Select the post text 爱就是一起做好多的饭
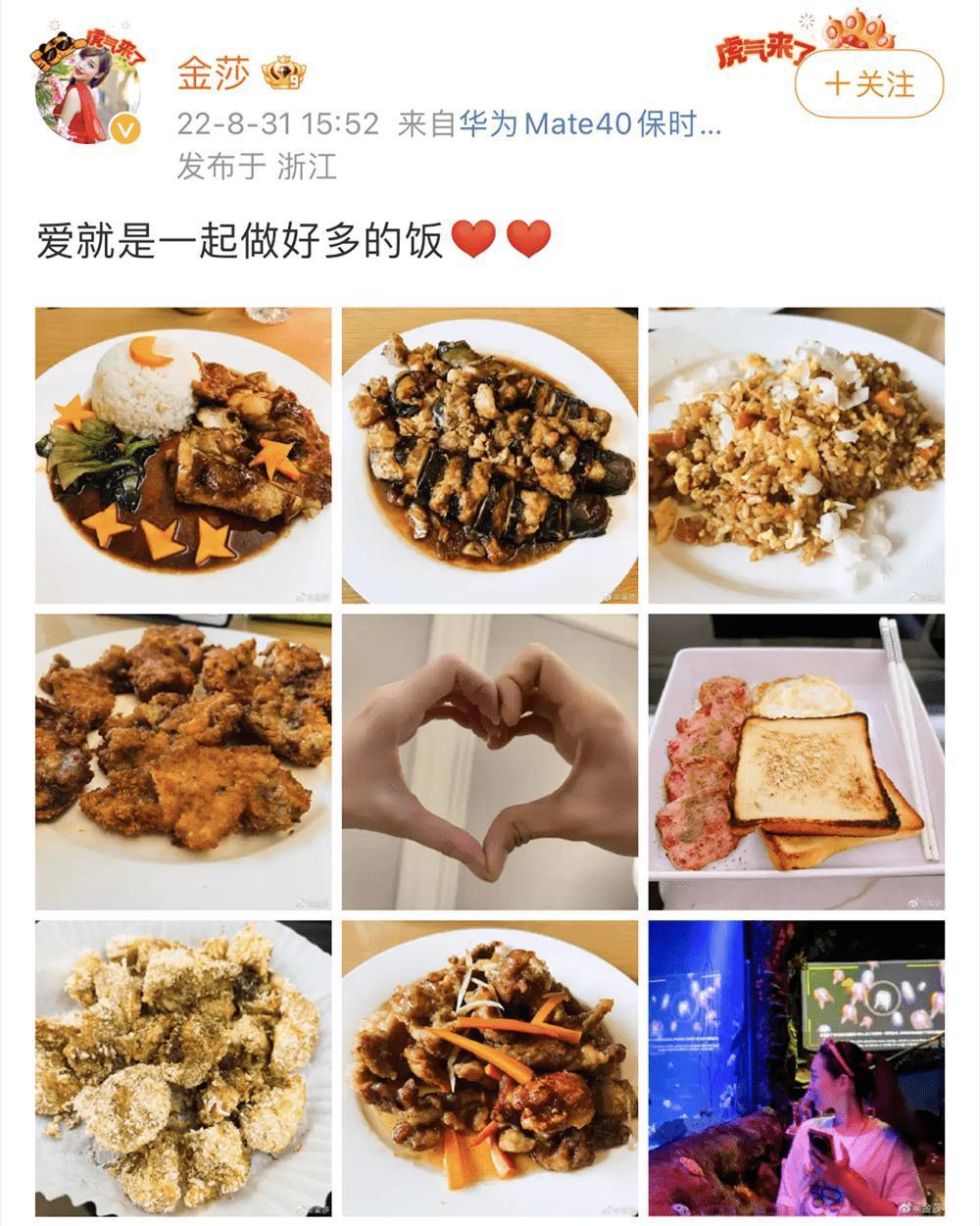This screenshot has height=1226, width=980. (245, 235)
